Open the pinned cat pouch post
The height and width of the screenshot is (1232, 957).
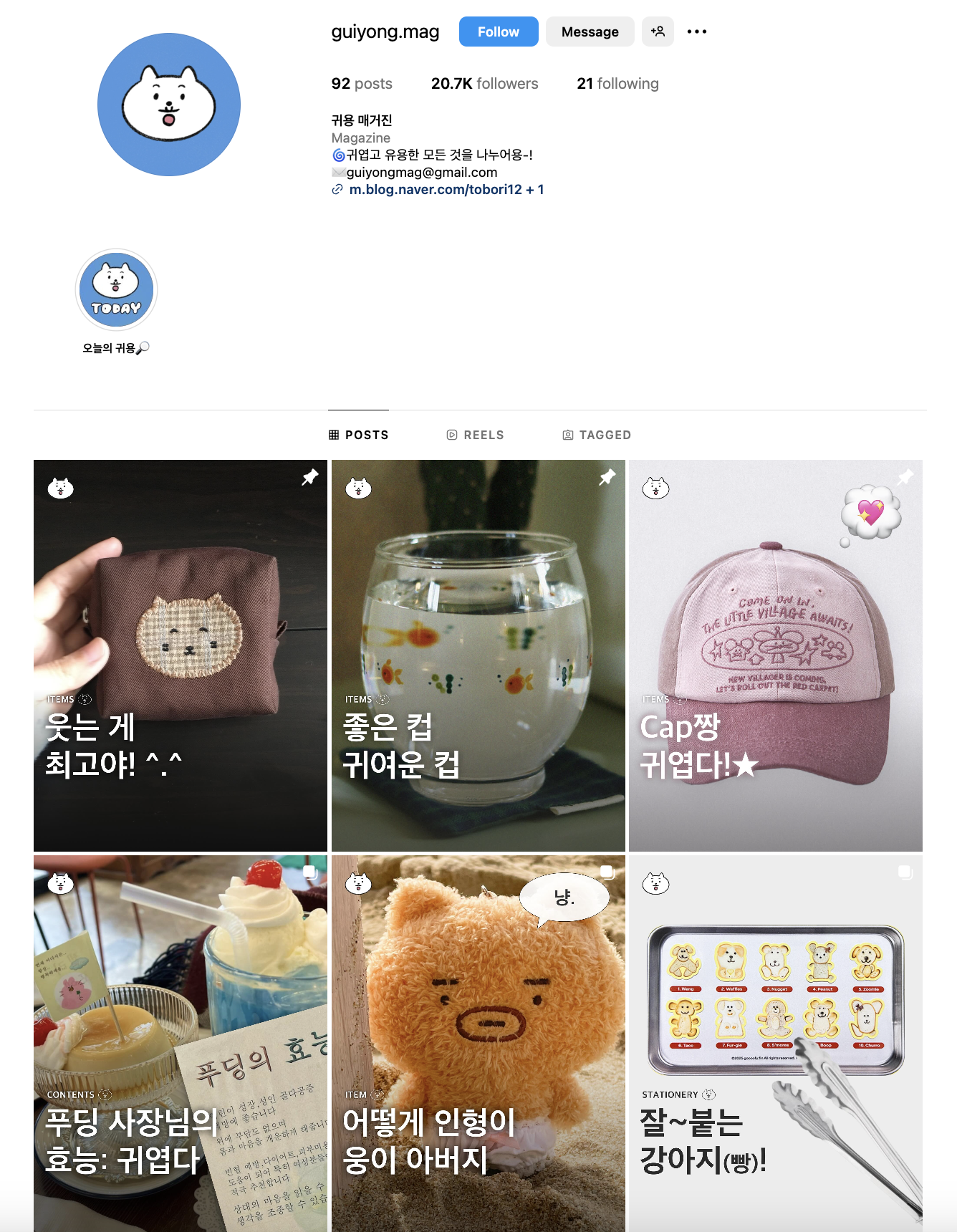[x=181, y=655]
